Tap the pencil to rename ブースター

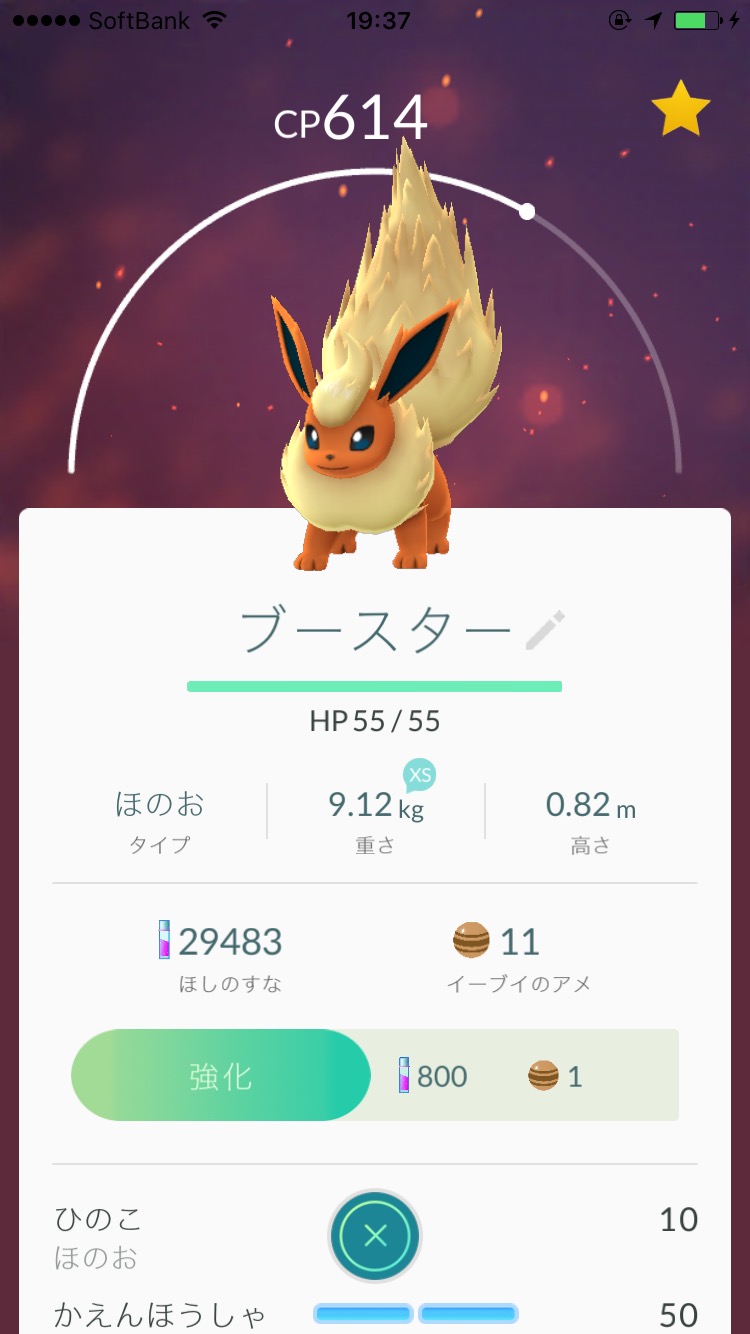pos(546,631)
